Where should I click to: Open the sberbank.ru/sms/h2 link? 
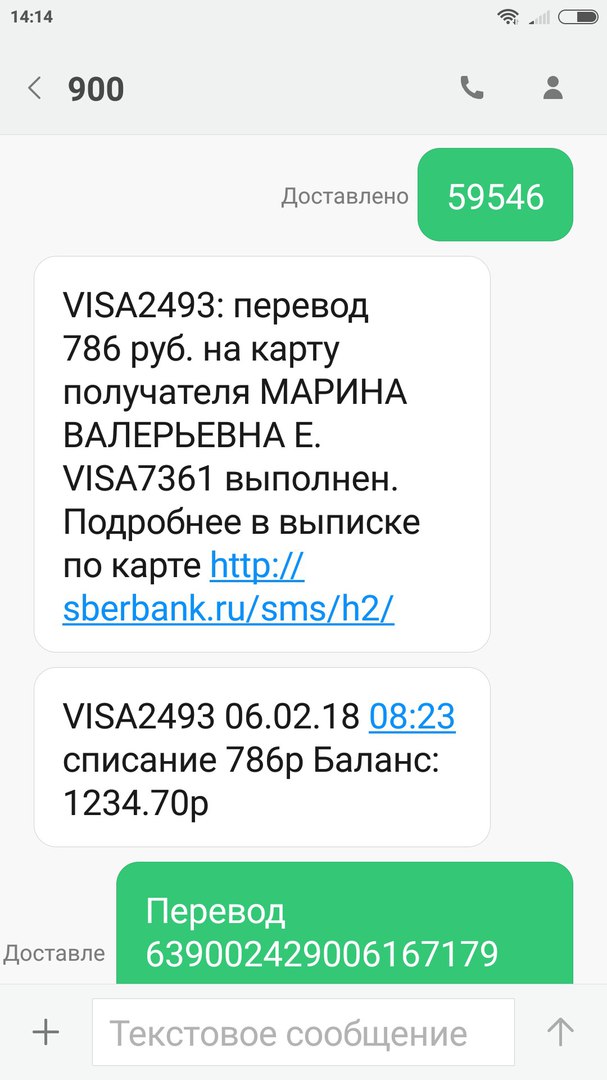[228, 610]
